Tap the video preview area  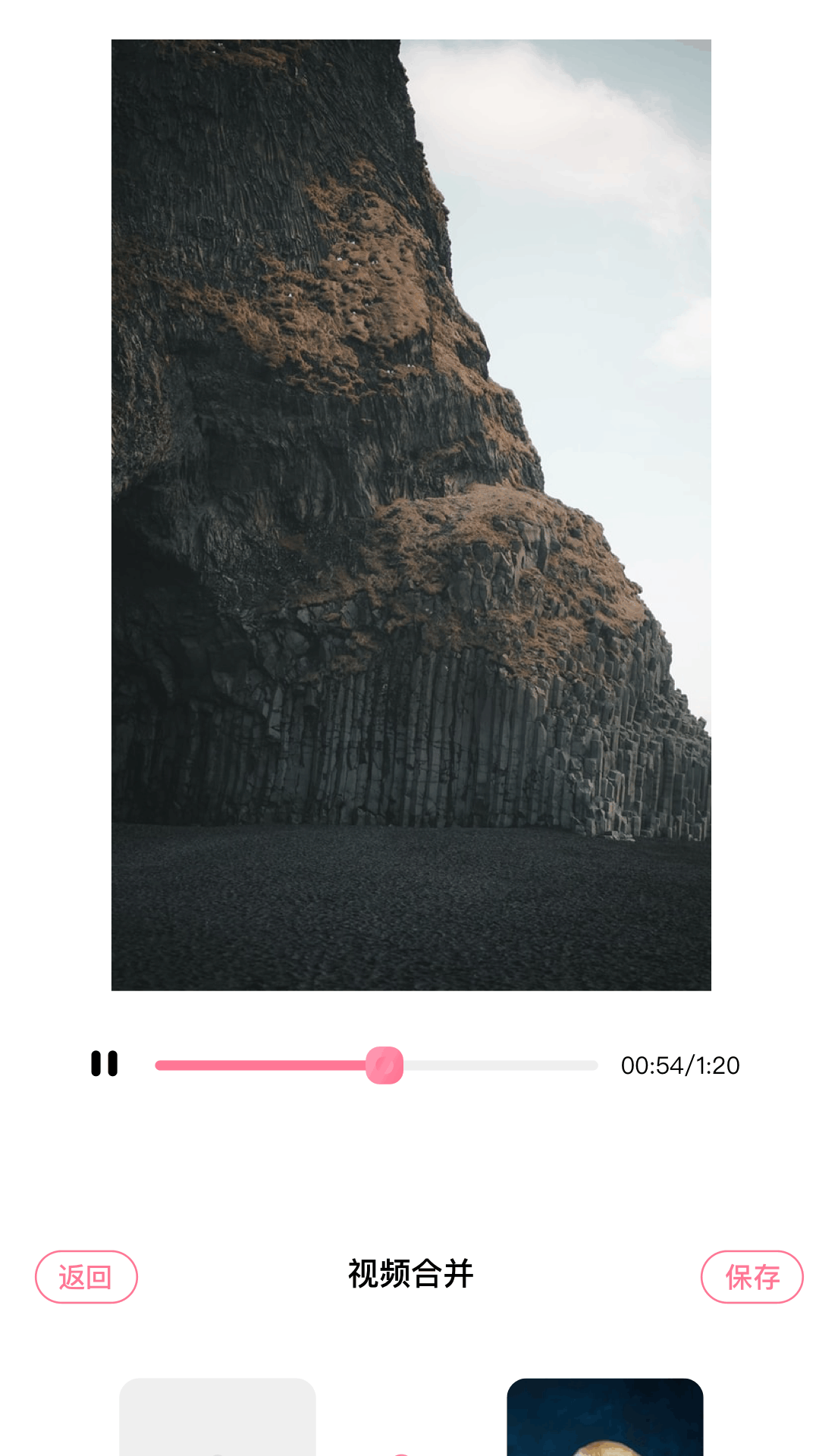411,515
